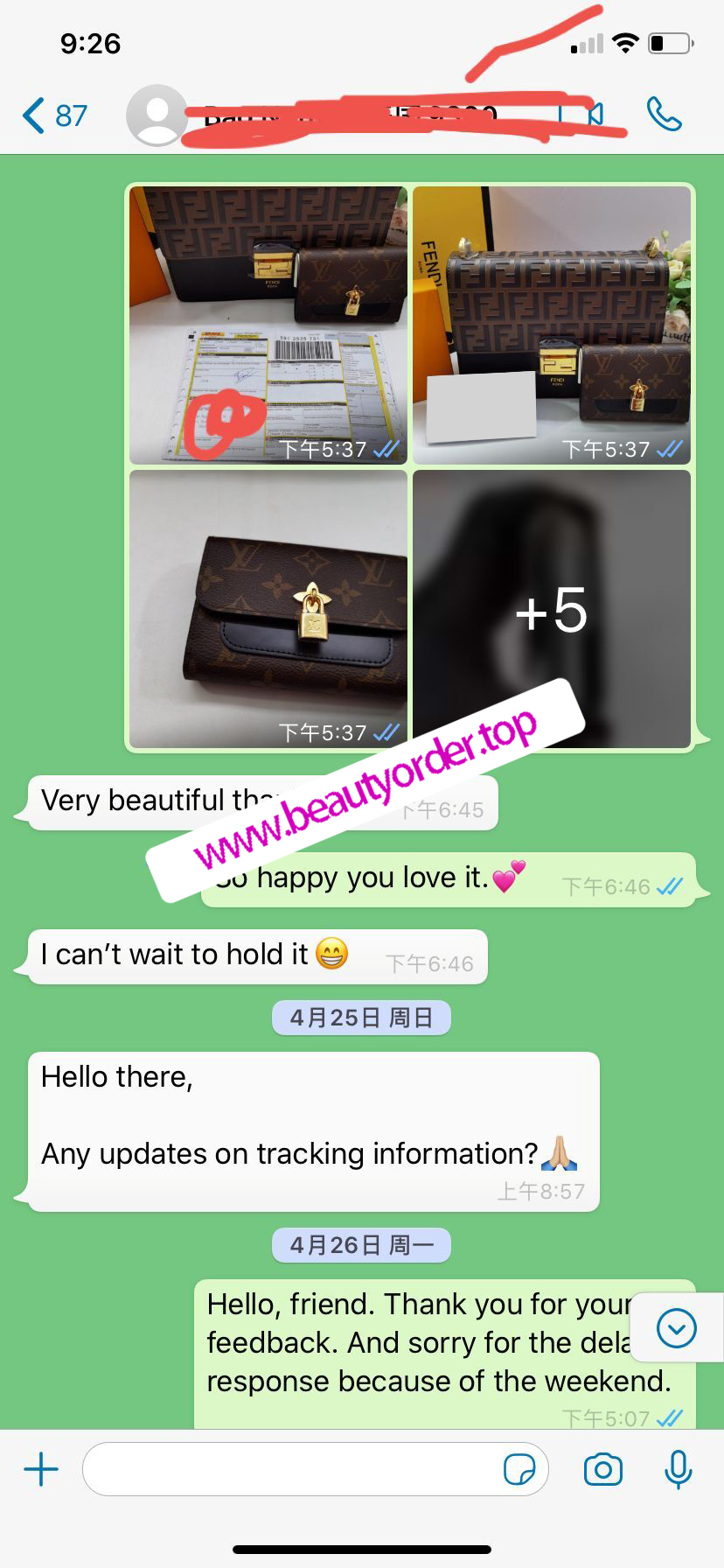This screenshot has width=724, height=1568.
Task: Start a voice call
Action: tap(664, 115)
